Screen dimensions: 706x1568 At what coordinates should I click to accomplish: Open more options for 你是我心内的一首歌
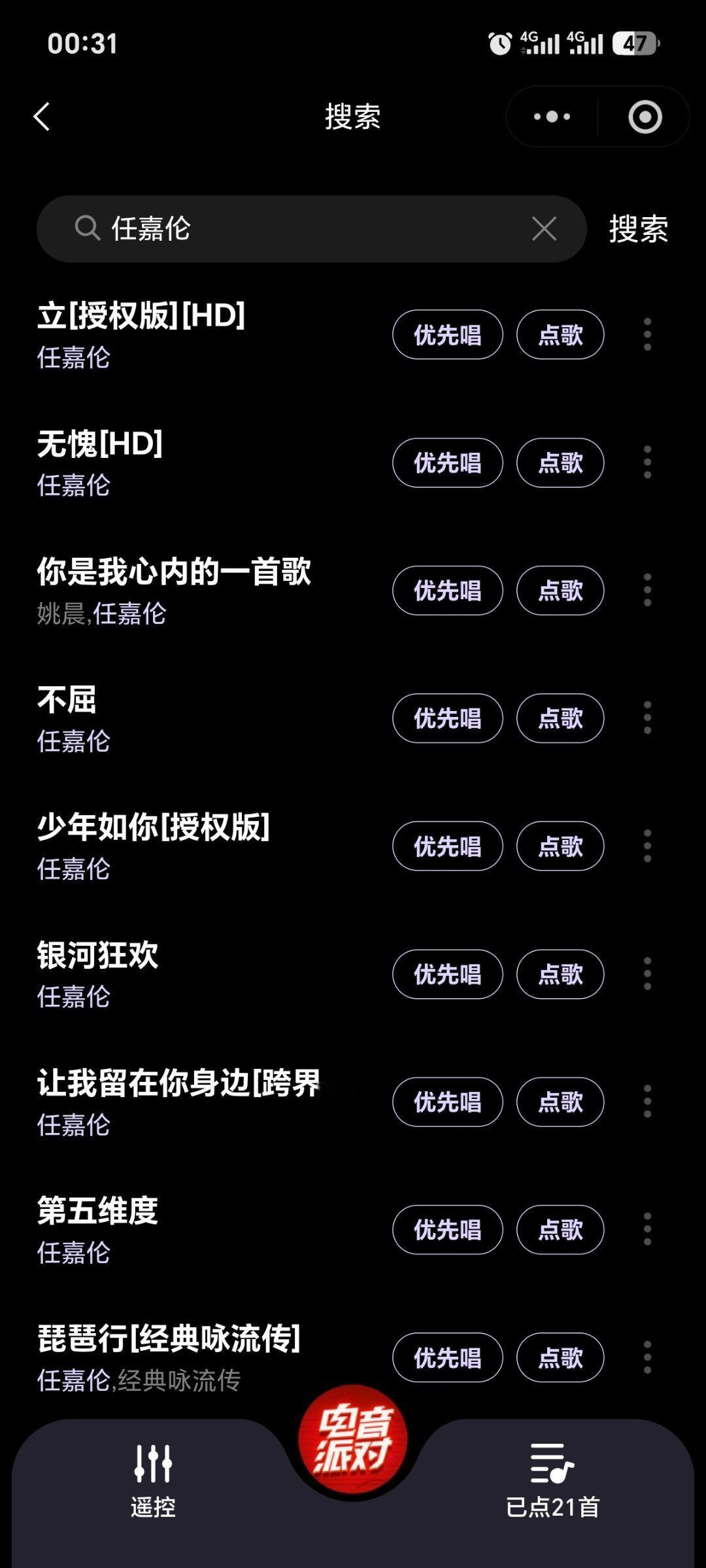[x=647, y=590]
